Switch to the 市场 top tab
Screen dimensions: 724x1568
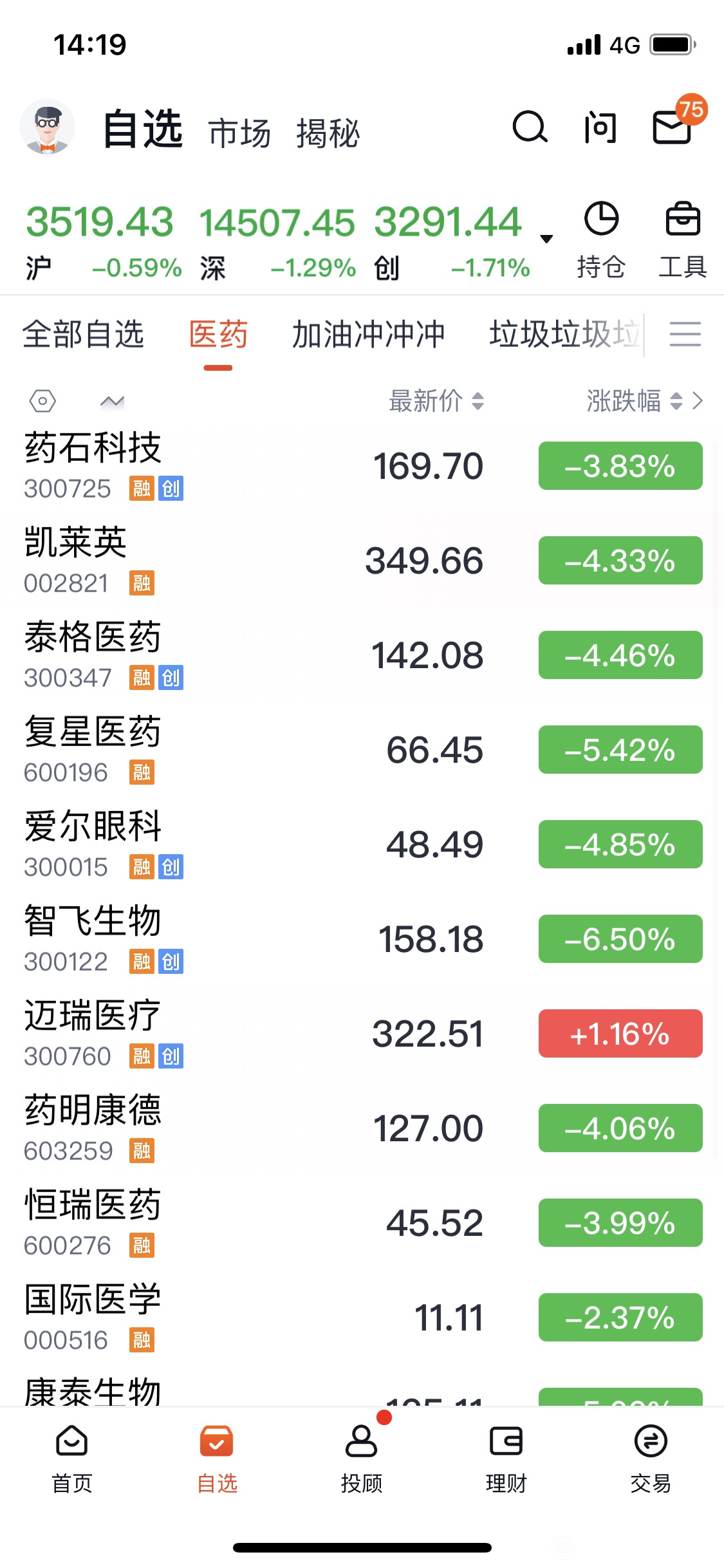click(x=239, y=133)
